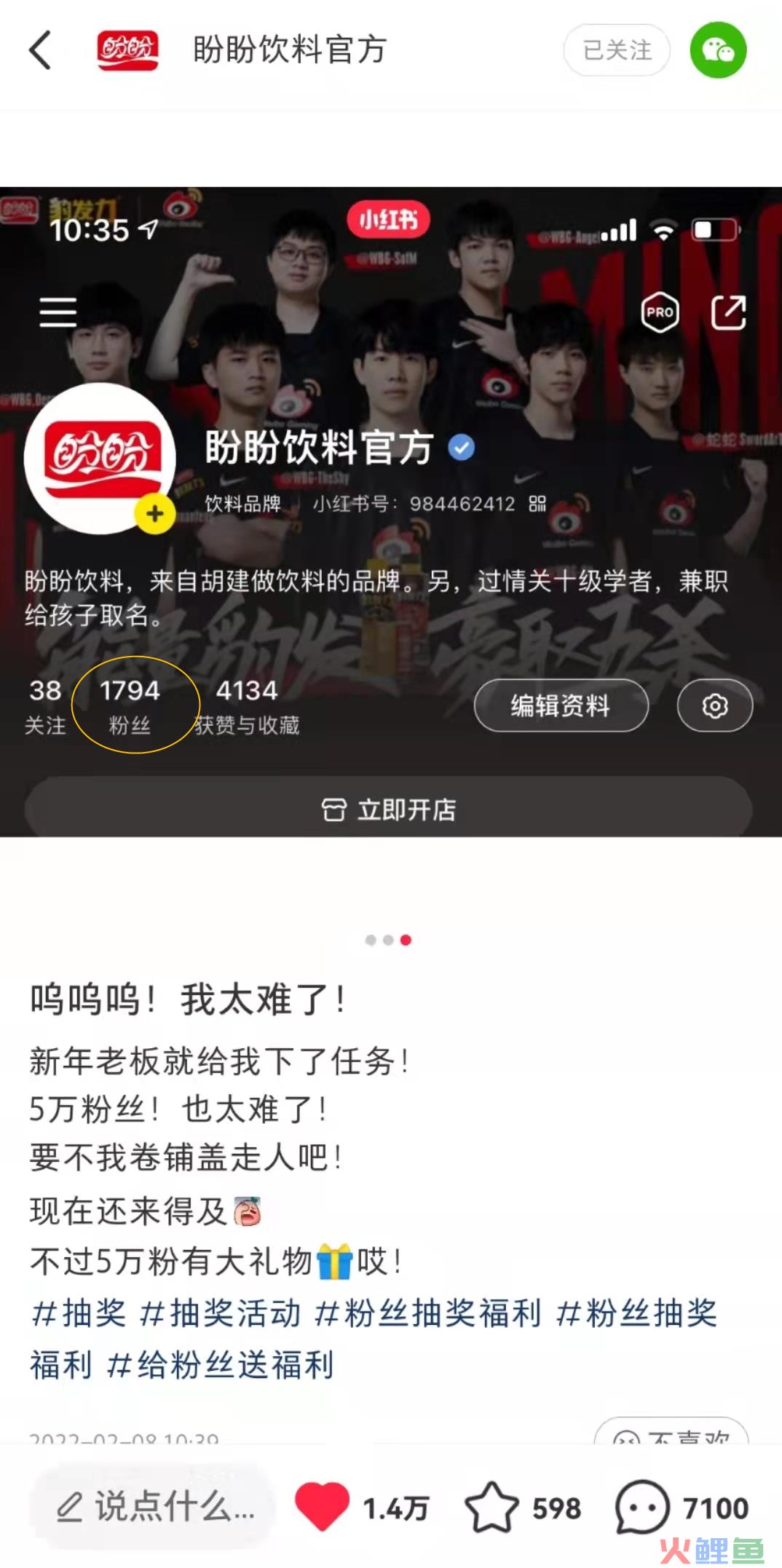782x1568 pixels.
Task: Open settings via the gear icon
Action: [714, 705]
